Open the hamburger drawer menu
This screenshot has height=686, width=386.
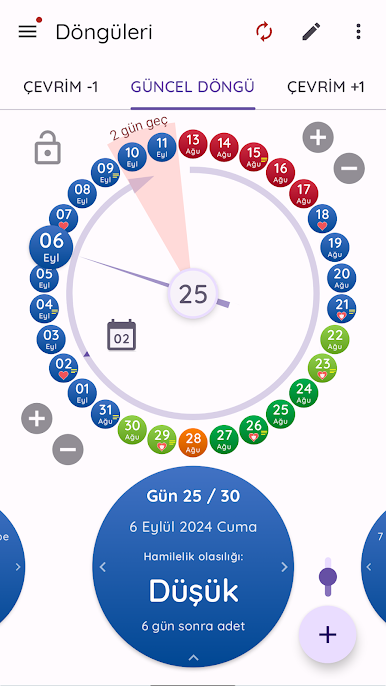27,32
